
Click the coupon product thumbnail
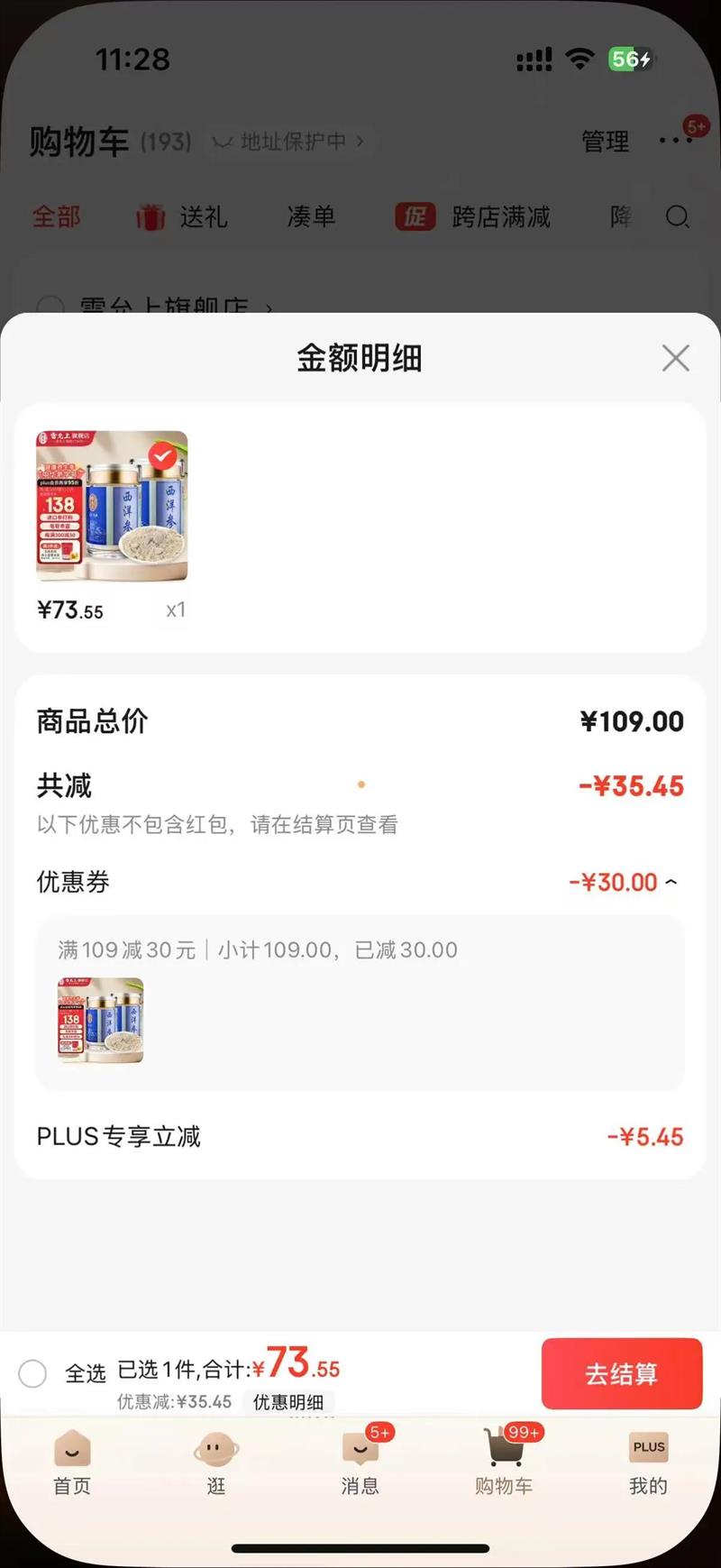[99, 1021]
